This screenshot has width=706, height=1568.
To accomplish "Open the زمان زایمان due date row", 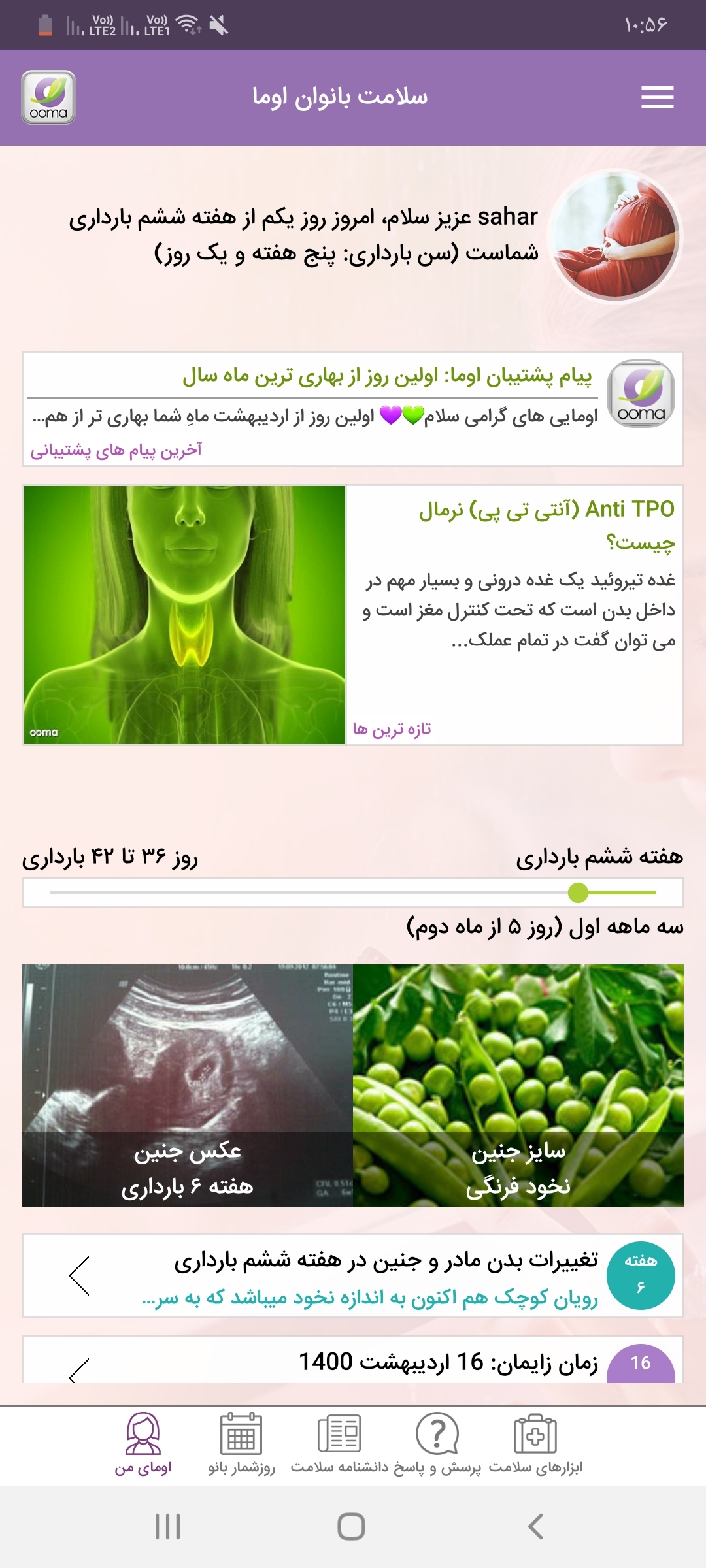I will point(353,1362).
